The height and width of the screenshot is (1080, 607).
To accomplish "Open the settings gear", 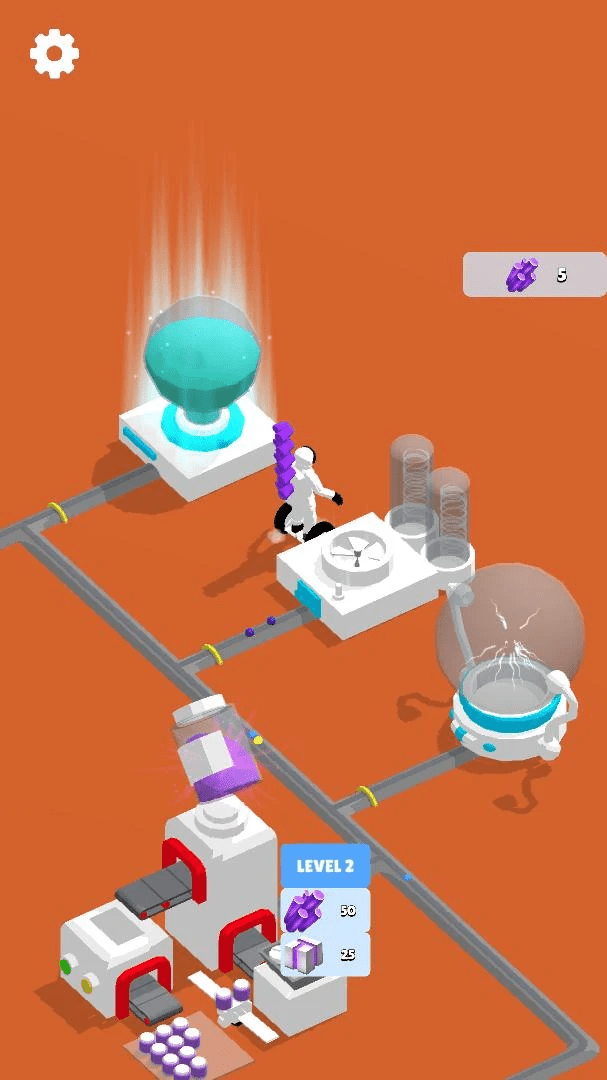I will click(54, 53).
